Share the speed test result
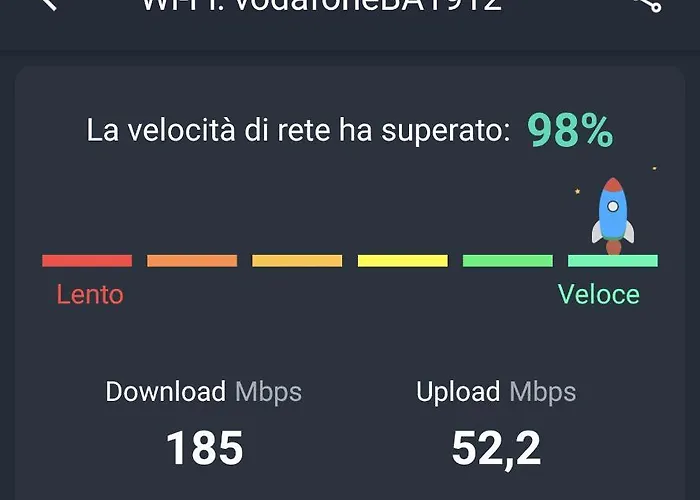Screen dimensions: 700x500 click(x=648, y=4)
